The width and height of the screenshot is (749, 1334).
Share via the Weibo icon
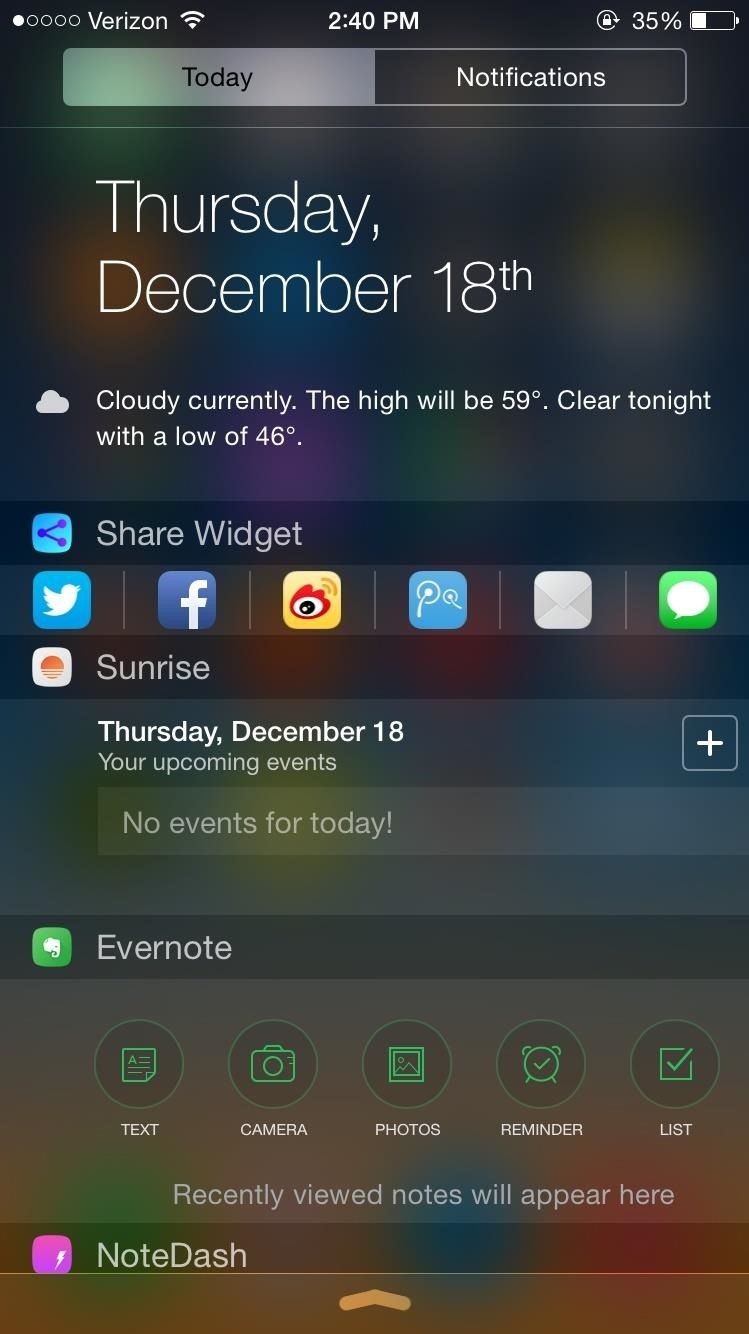coord(312,600)
